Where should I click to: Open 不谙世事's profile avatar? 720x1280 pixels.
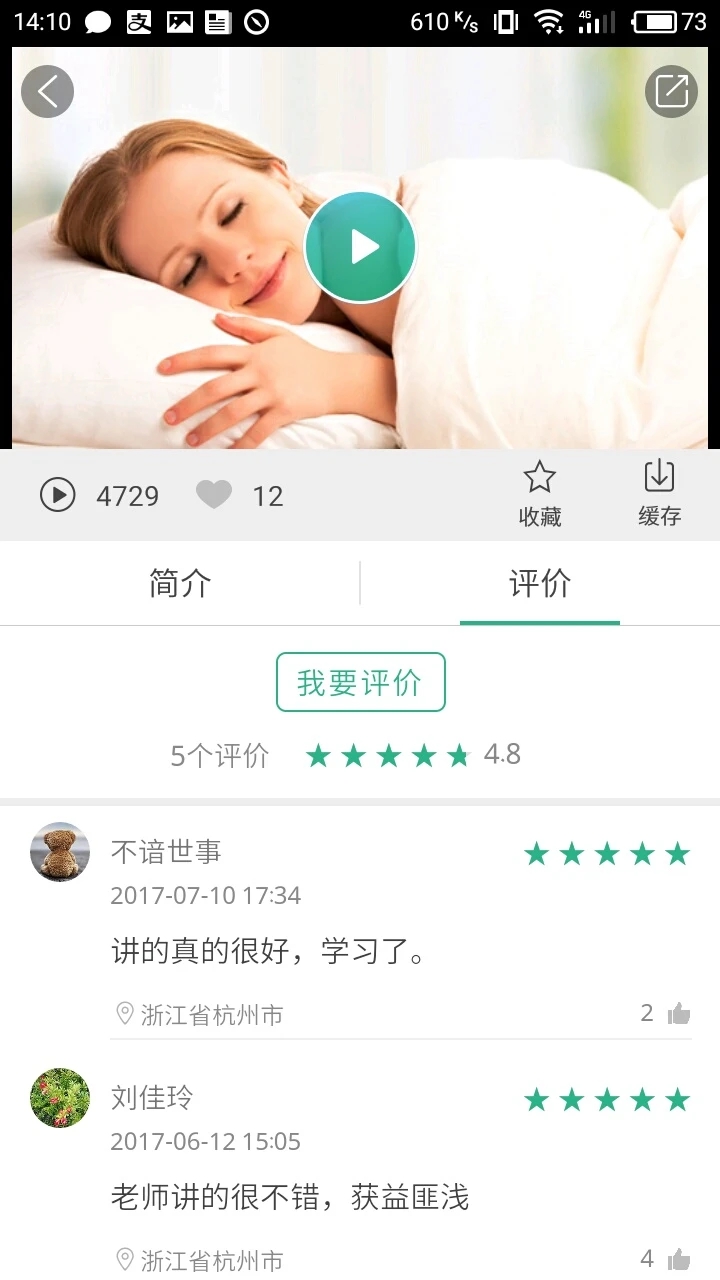[x=59, y=851]
